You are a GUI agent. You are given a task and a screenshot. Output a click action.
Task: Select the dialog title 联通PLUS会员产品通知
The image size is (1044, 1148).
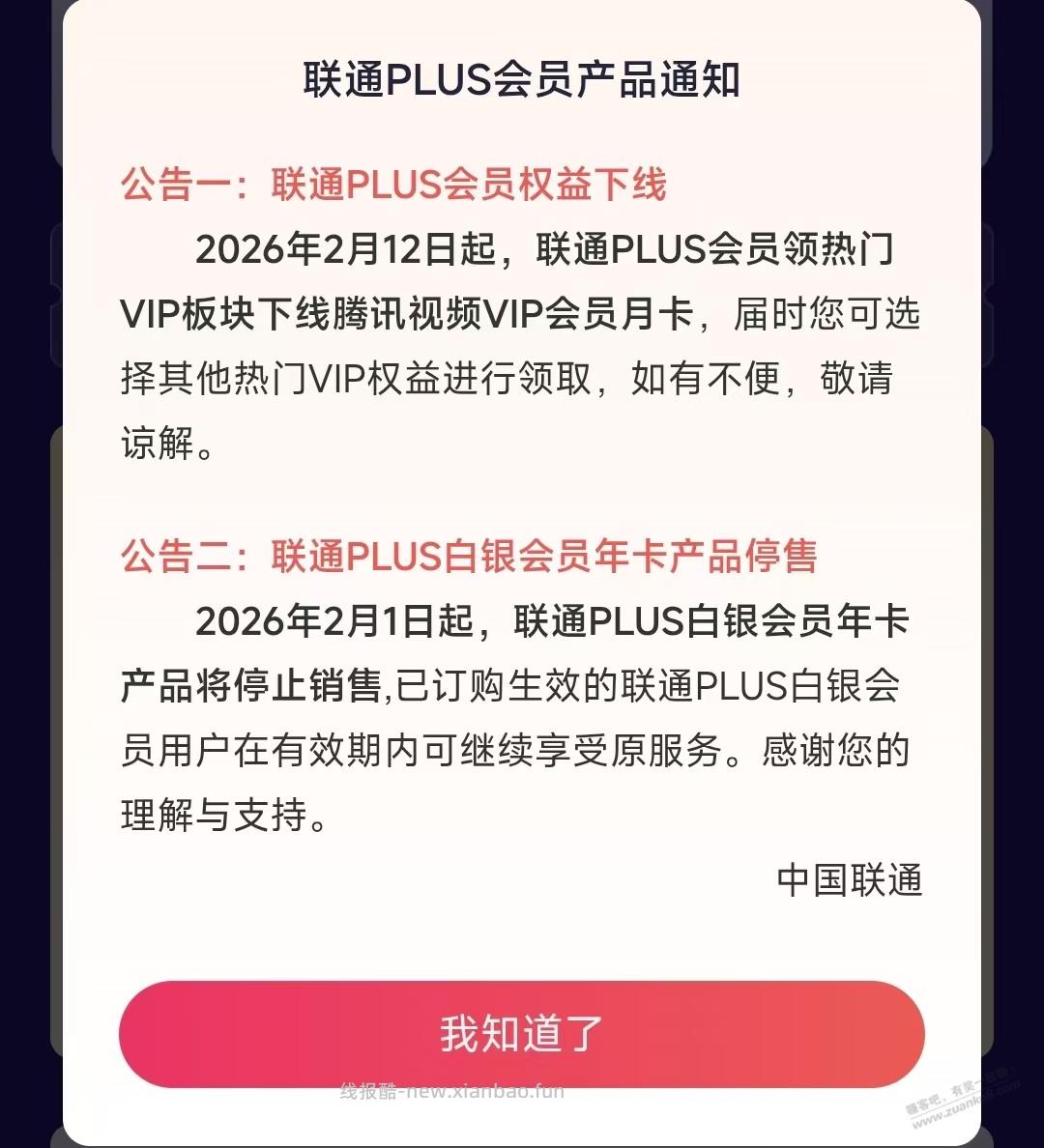click(522, 82)
